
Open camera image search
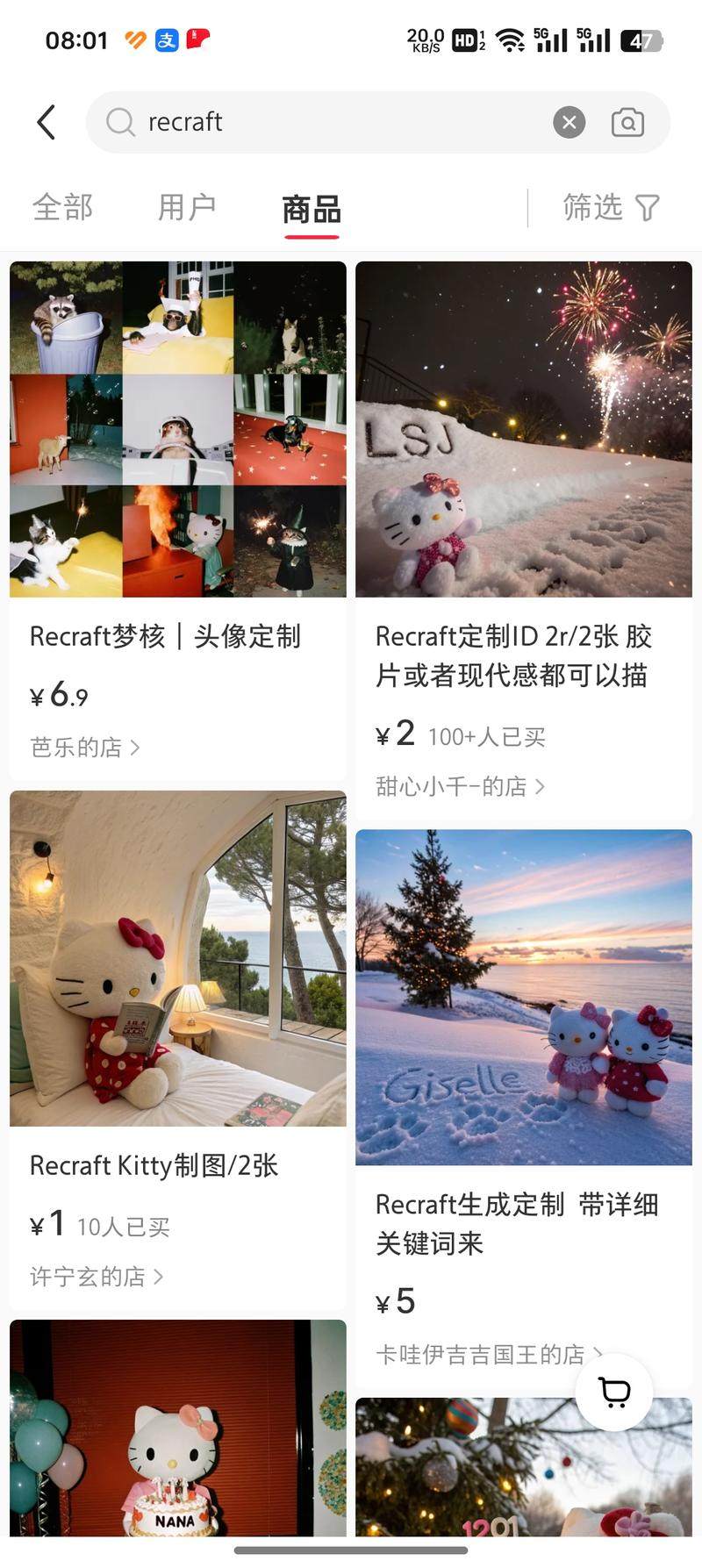(627, 122)
